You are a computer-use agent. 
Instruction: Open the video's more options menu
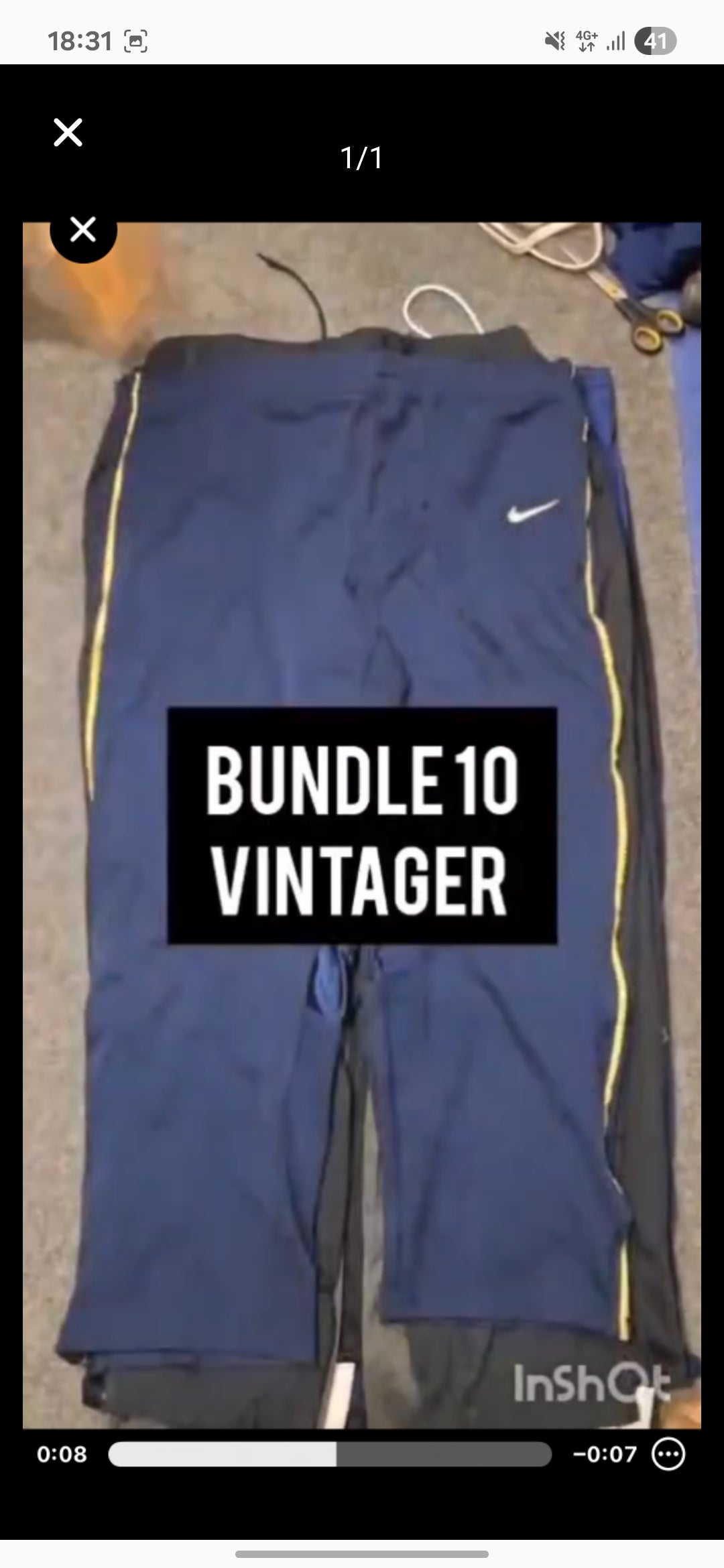point(668,1454)
